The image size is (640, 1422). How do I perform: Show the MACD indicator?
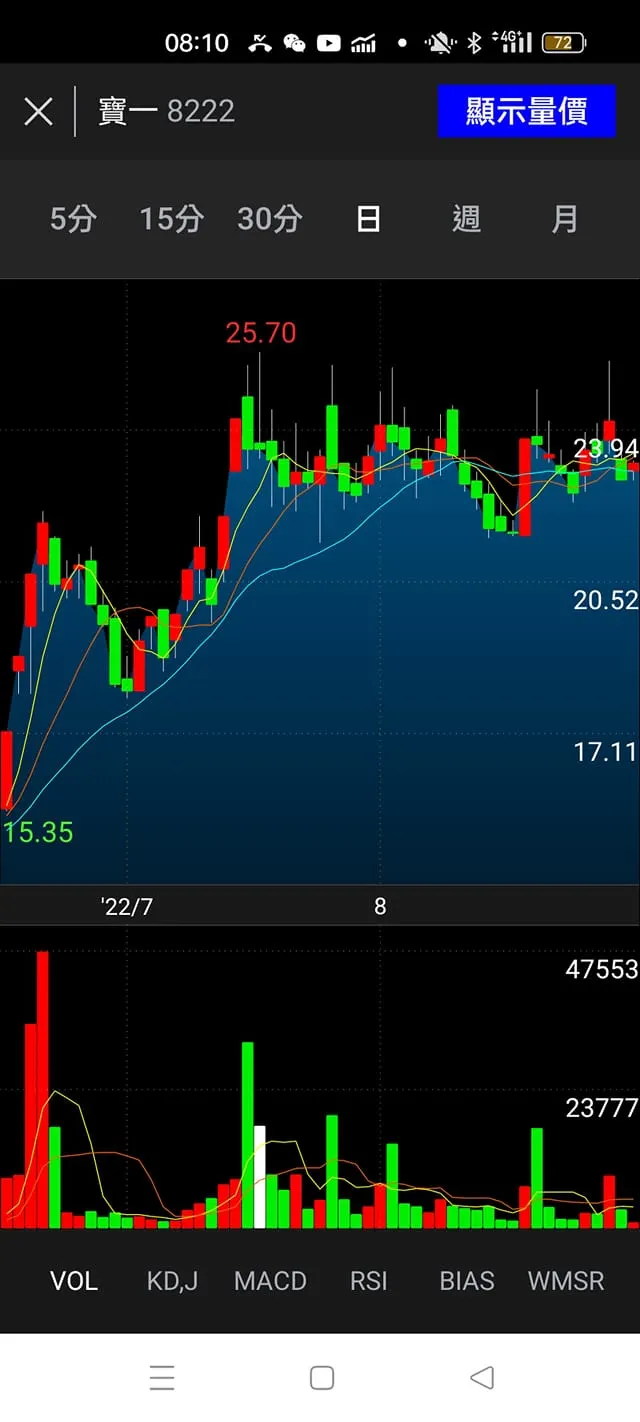[x=270, y=1281]
